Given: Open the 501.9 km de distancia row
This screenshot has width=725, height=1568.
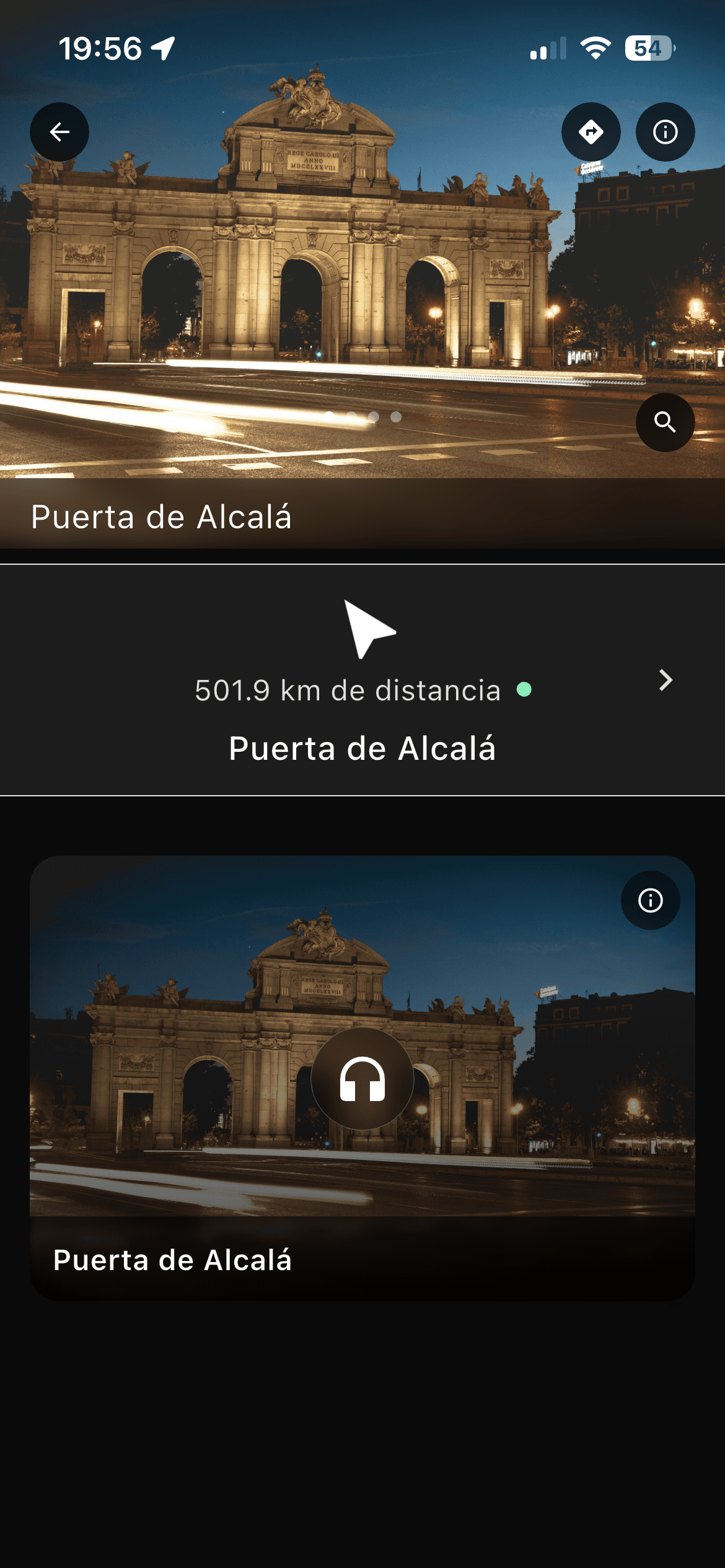Looking at the screenshot, I should (666, 681).
